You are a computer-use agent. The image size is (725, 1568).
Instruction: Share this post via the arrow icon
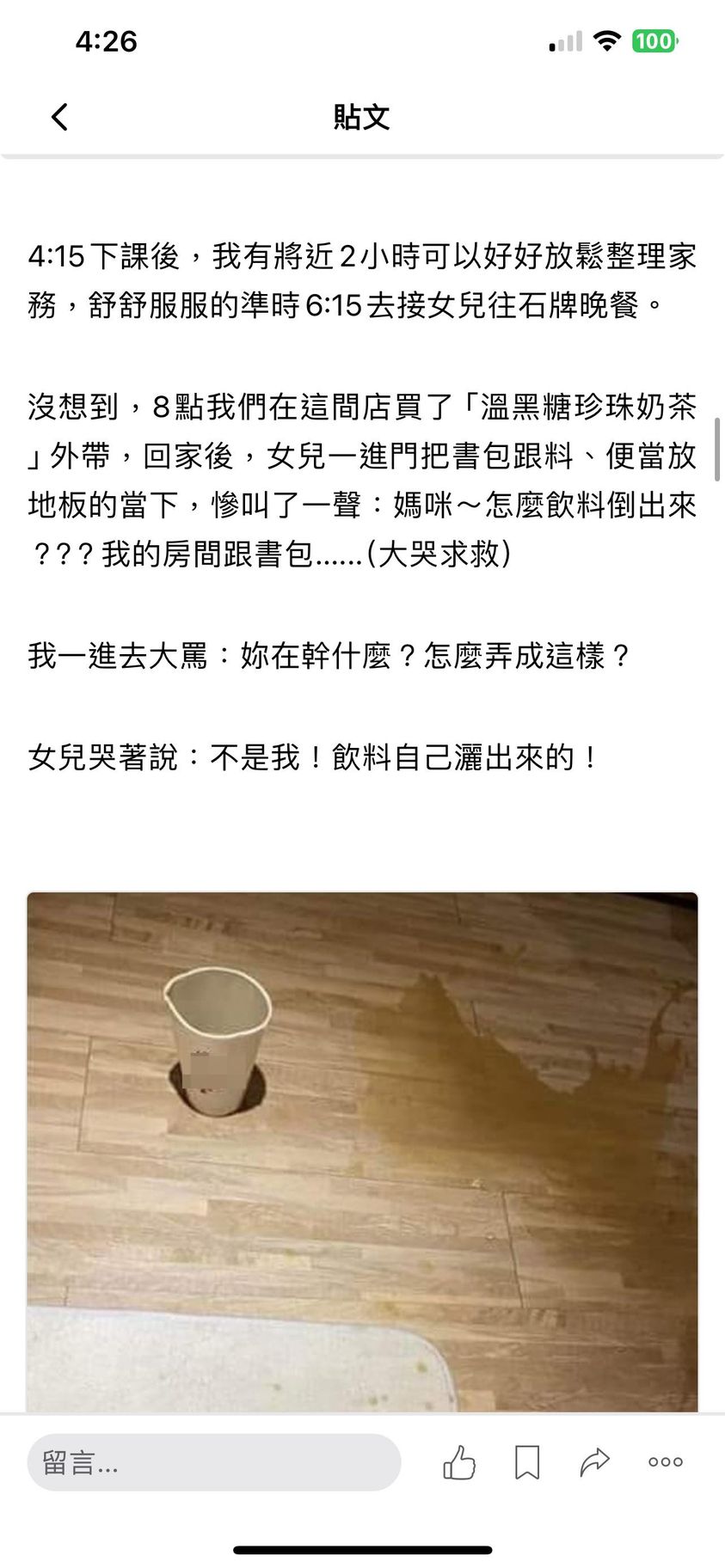tap(594, 1461)
